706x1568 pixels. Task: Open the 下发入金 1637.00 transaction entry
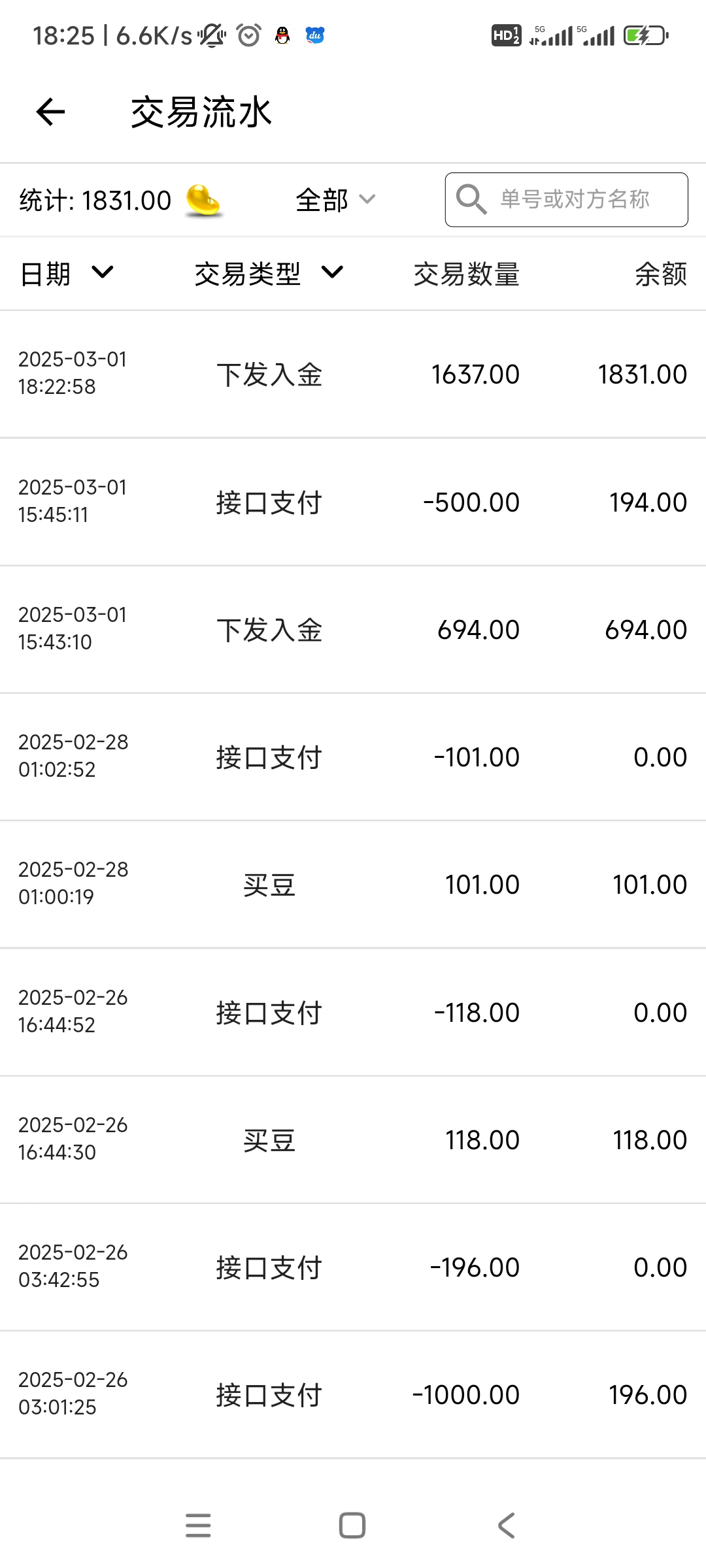353,374
